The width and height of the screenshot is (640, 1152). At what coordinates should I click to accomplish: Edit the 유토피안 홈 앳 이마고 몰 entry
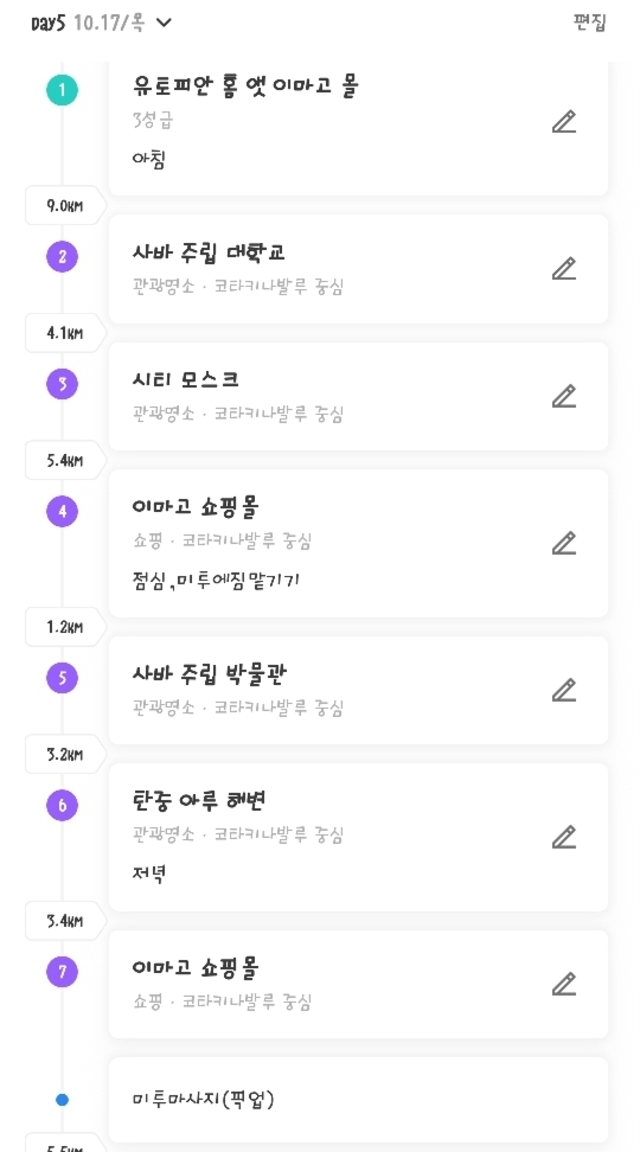(x=564, y=122)
